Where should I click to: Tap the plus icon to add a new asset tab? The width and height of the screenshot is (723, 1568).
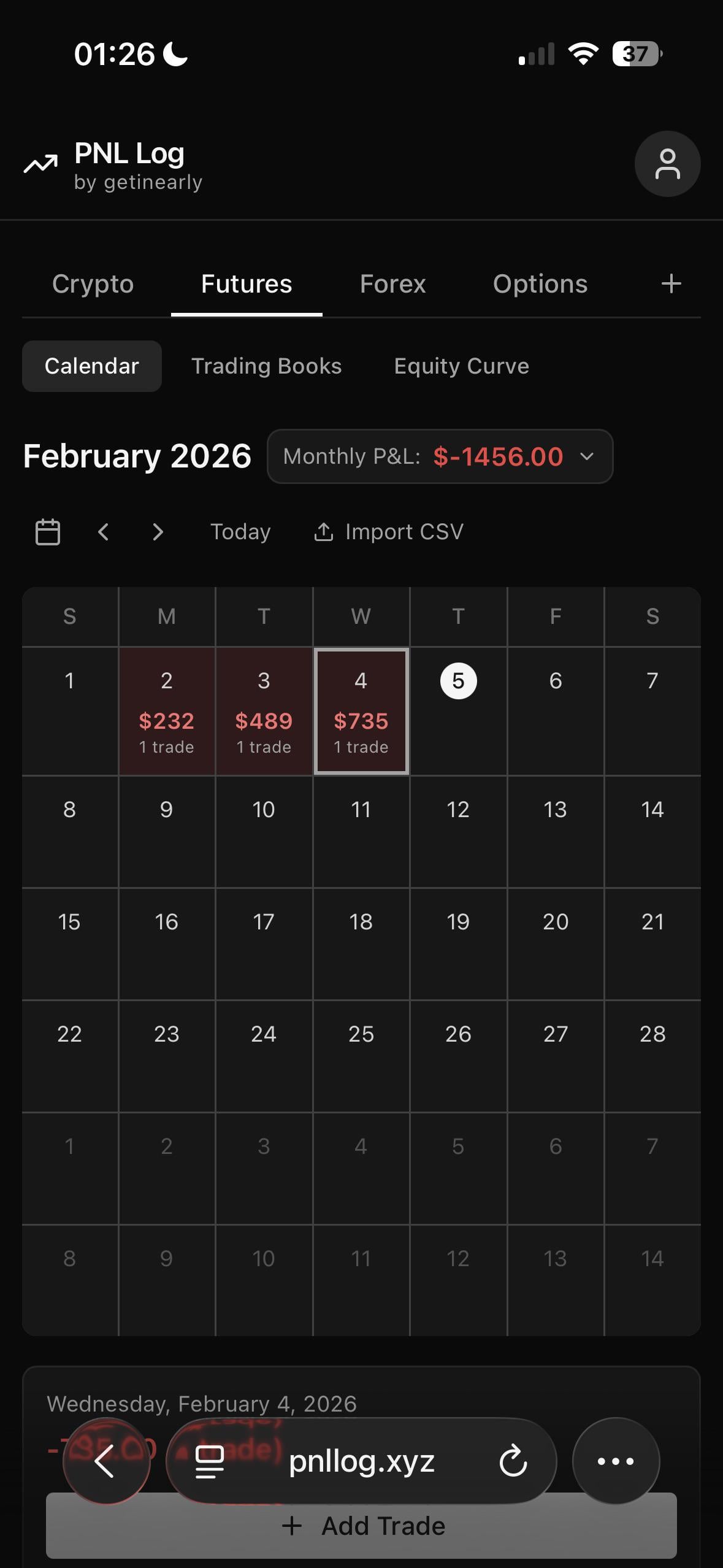click(671, 283)
